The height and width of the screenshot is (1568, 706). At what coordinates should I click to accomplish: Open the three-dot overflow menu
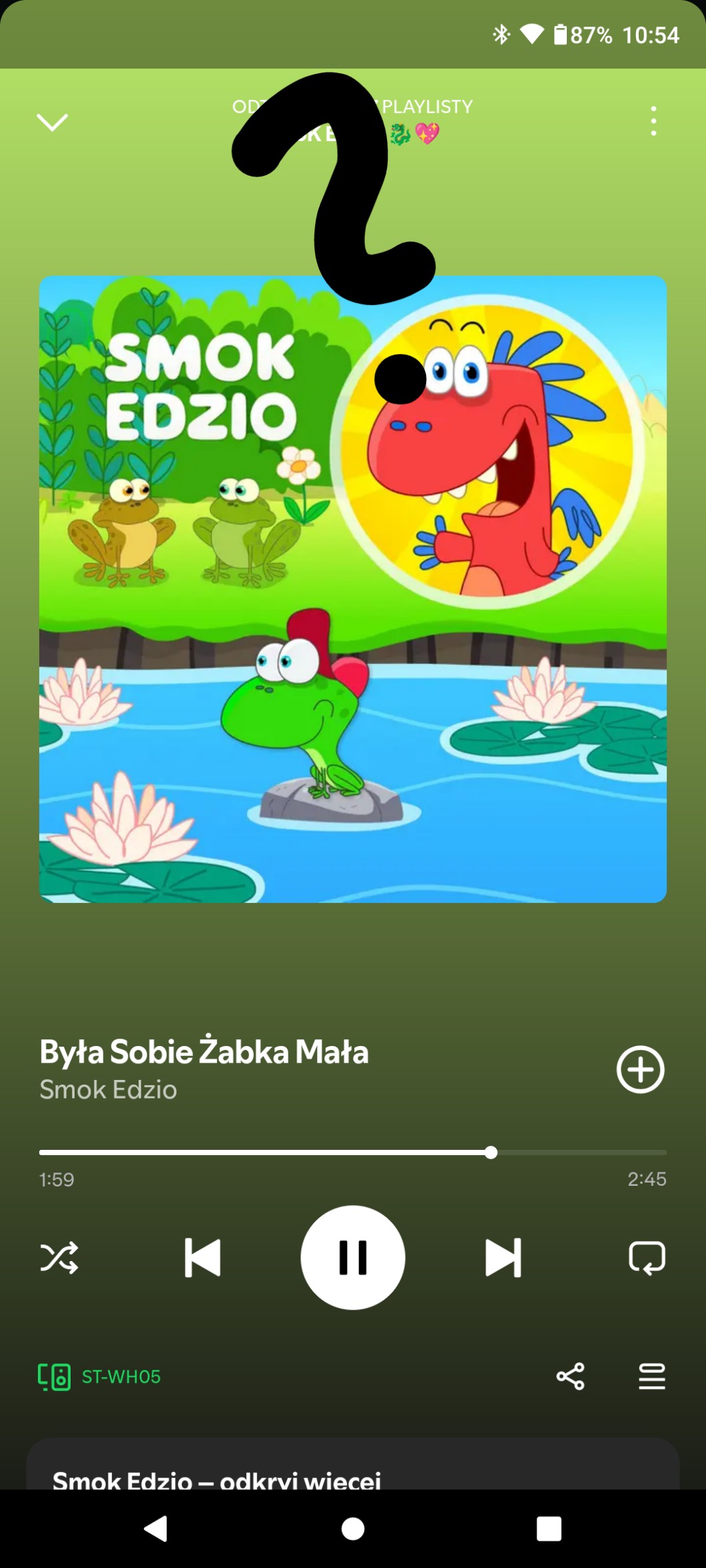click(653, 121)
